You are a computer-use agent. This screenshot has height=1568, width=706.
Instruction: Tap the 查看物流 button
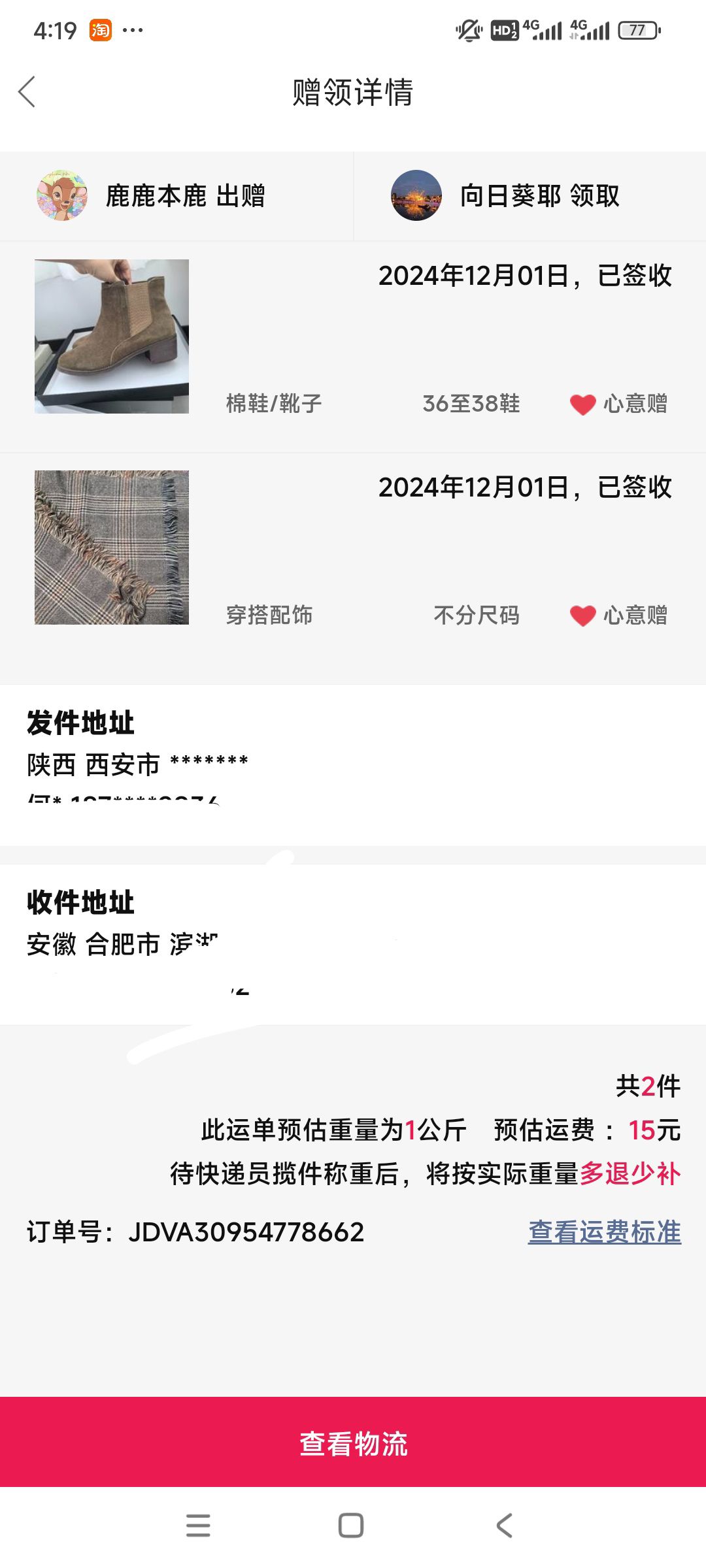353,1443
